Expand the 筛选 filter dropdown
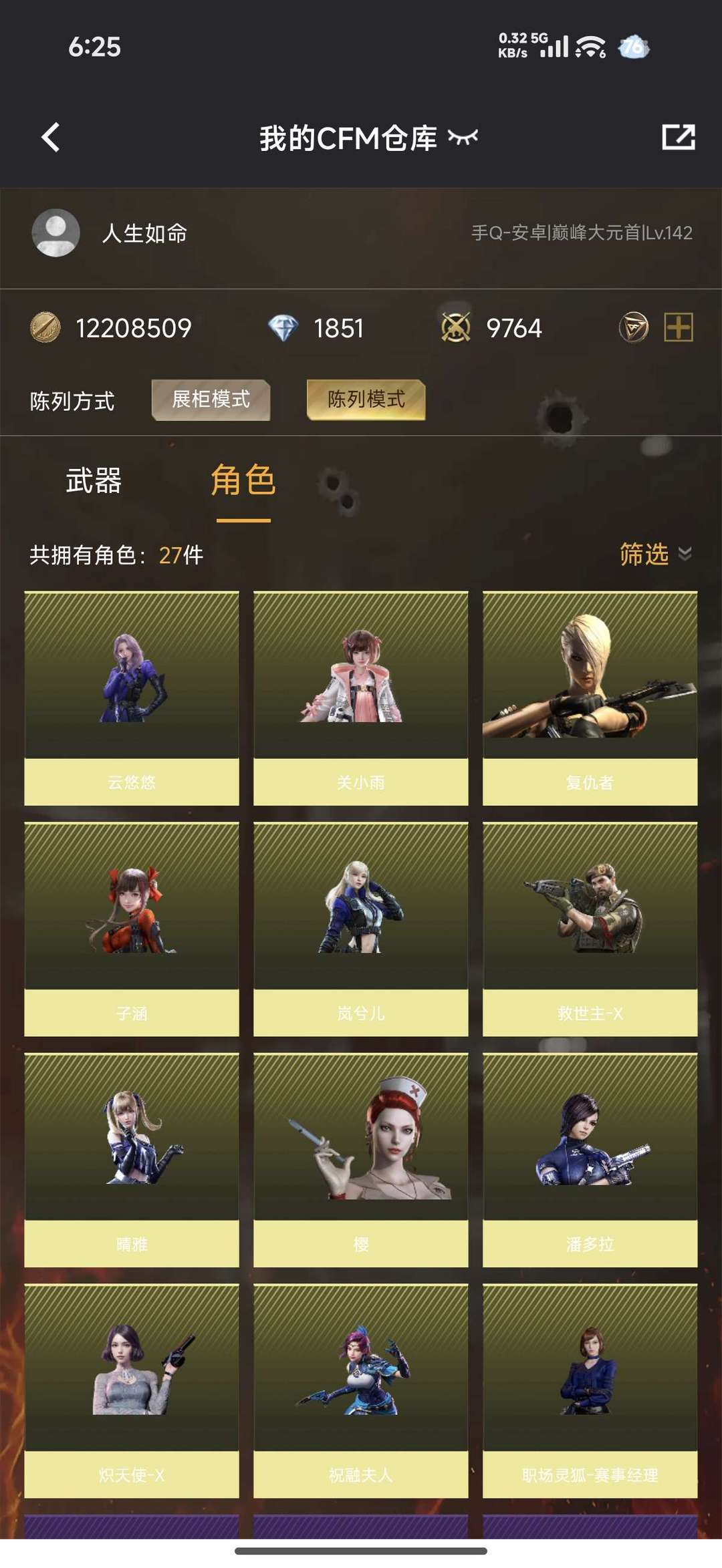722x1568 pixels. (x=655, y=554)
